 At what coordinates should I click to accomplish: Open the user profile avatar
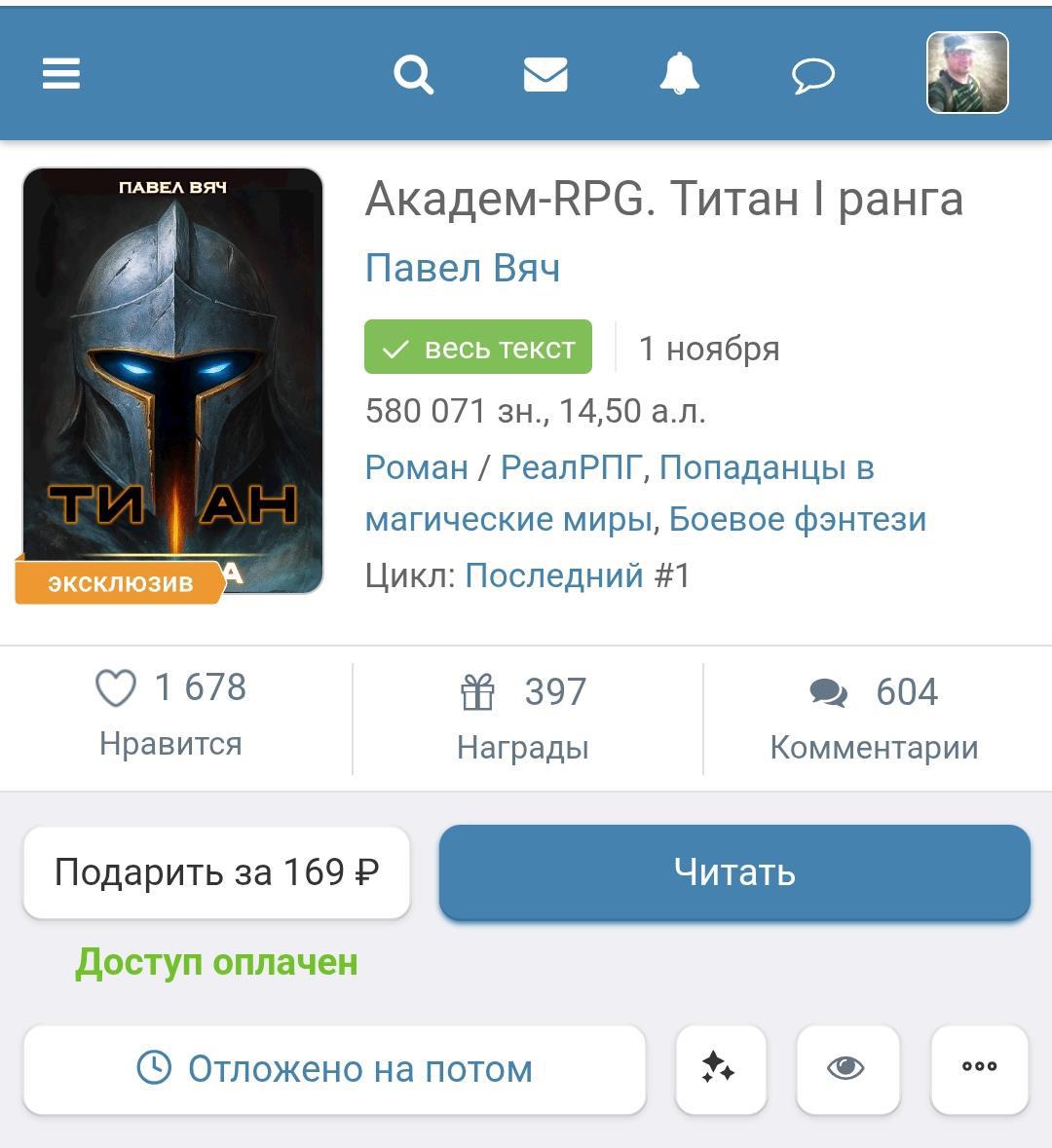(966, 73)
